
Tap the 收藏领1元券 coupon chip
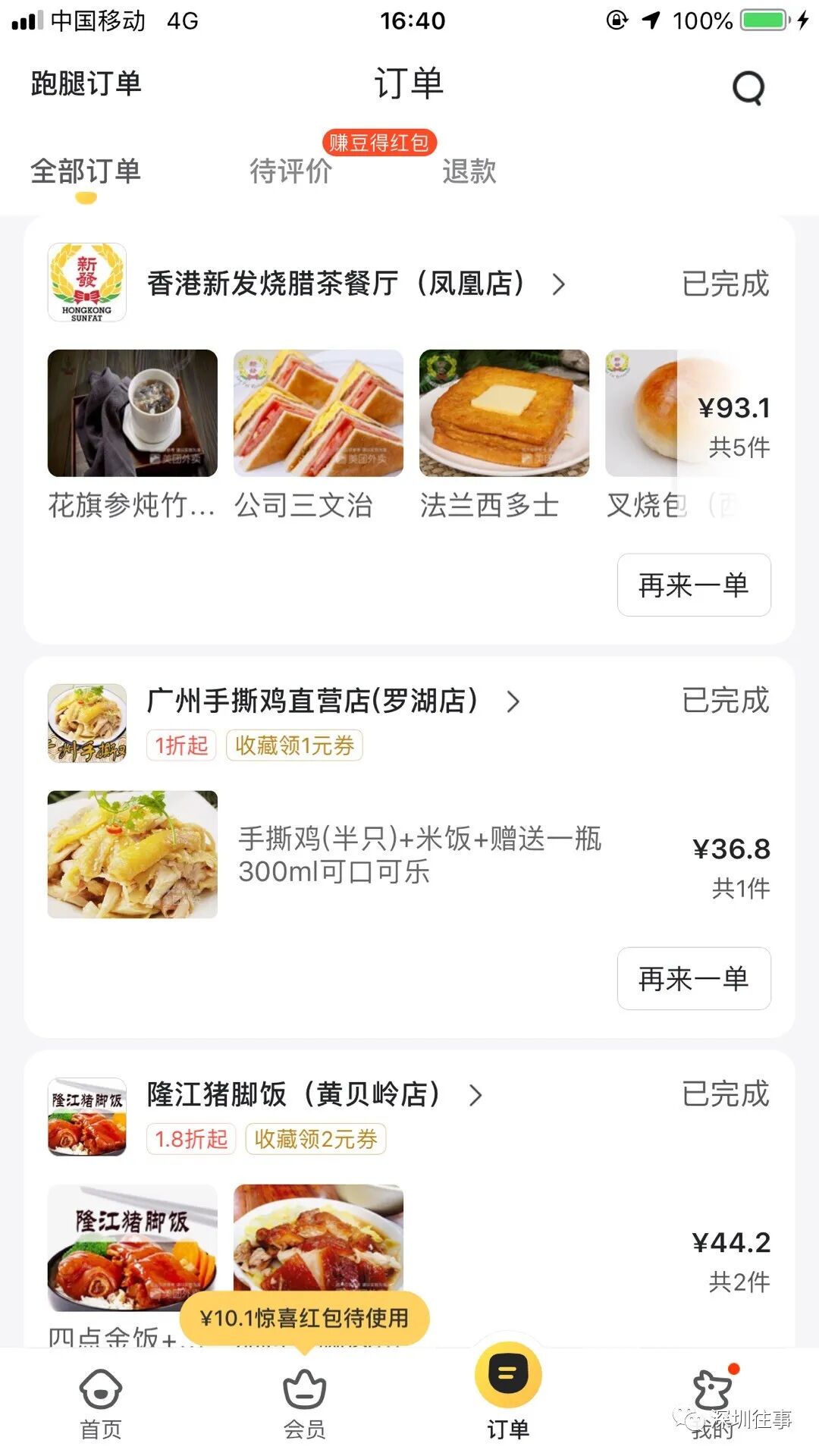pos(294,745)
